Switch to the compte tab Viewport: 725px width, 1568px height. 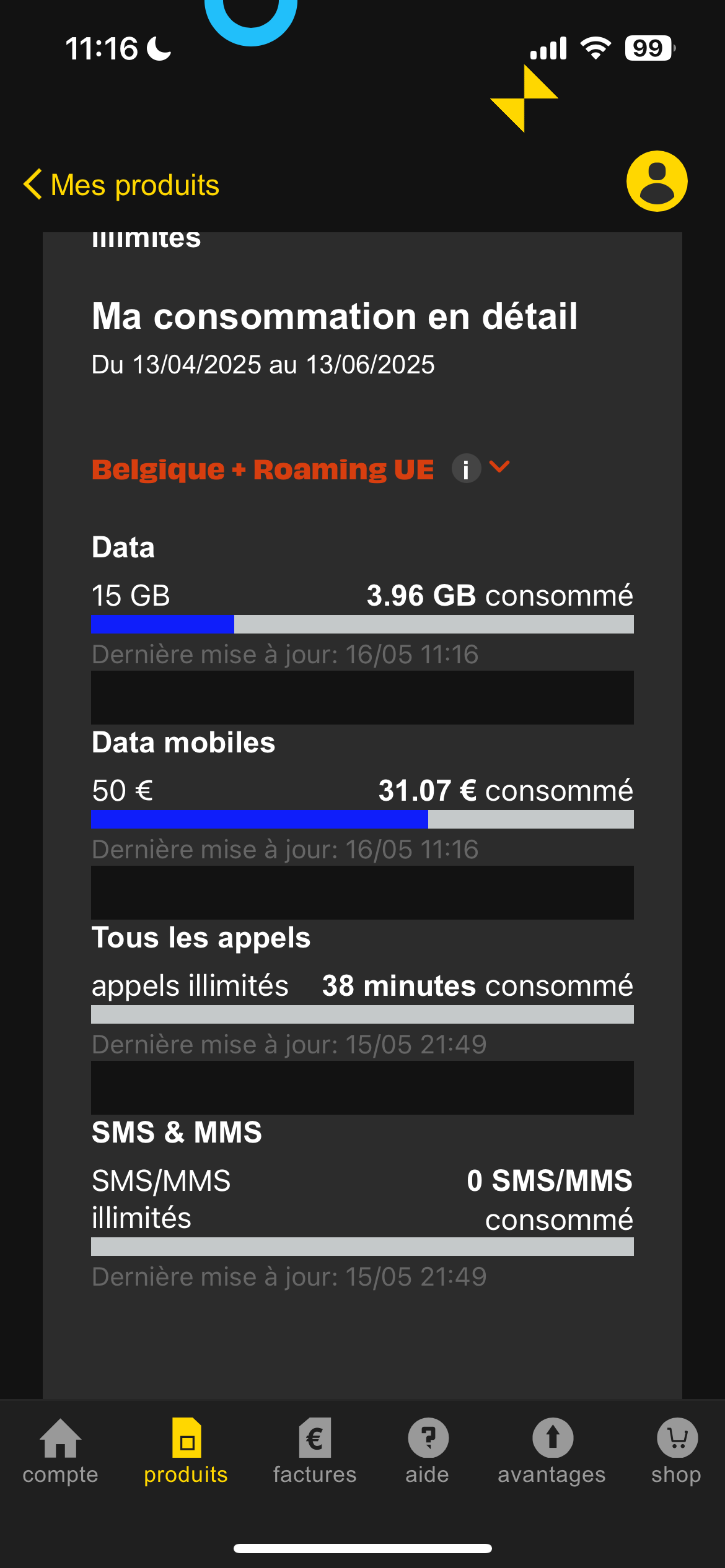(x=60, y=1452)
